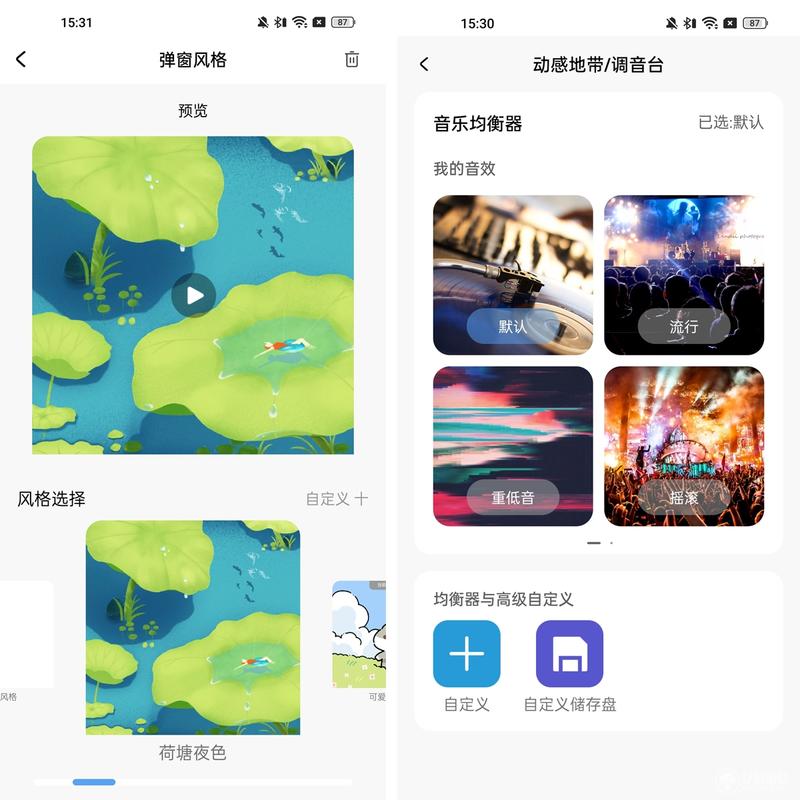Choose the 流行 sound effect
Screen dimensions: 800x800
[x=684, y=275]
